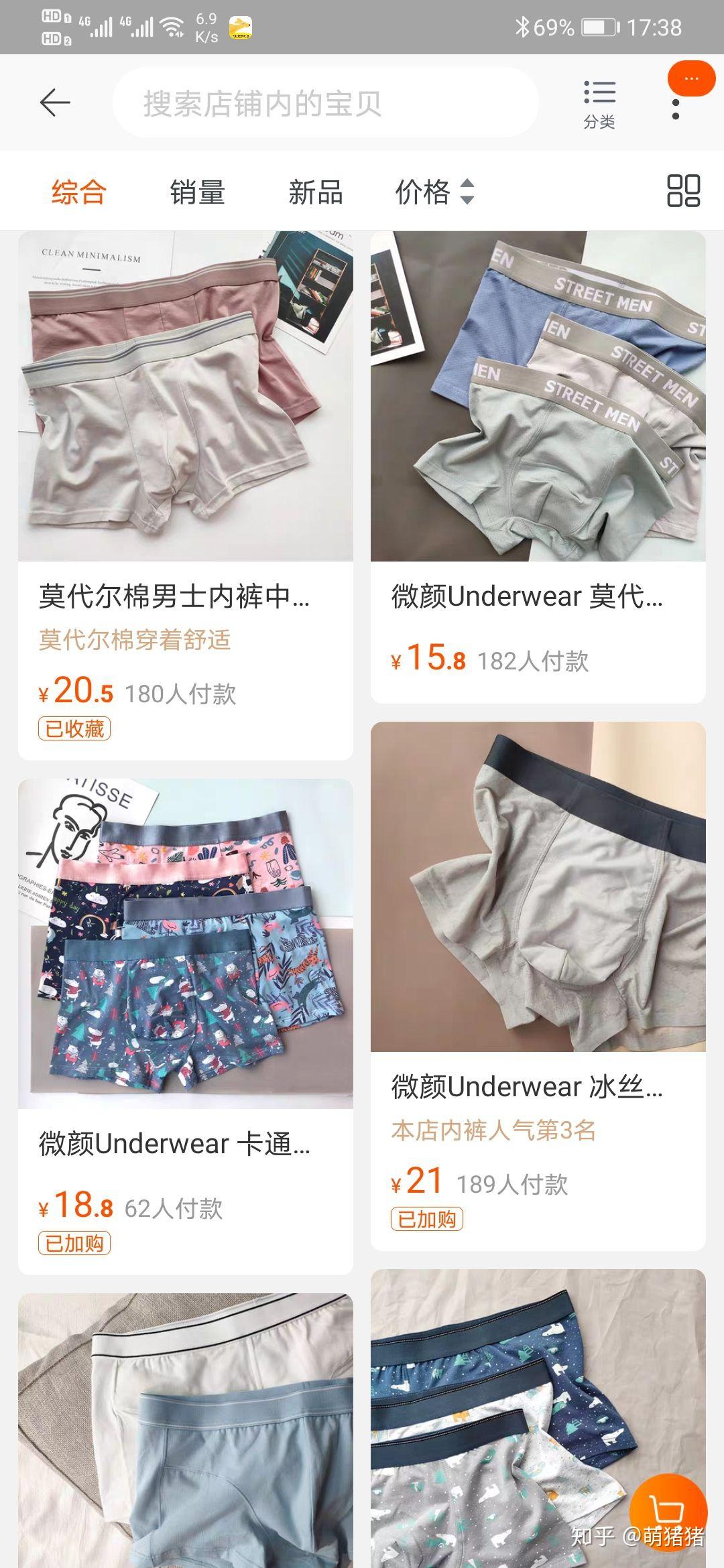724x1568 pixels.
Task: Open the 分类 categories list
Action: 599,103
